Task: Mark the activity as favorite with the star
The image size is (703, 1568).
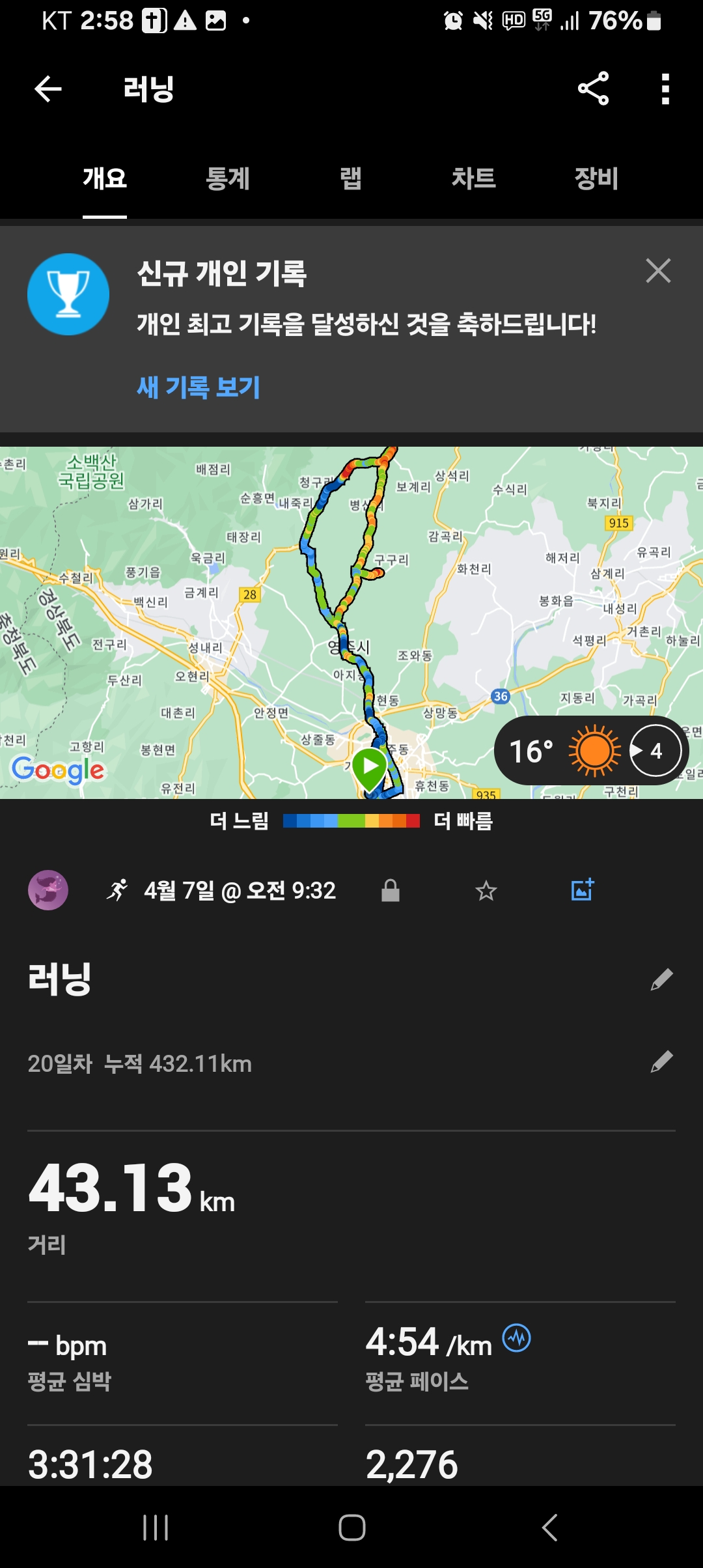Action: 486,890
